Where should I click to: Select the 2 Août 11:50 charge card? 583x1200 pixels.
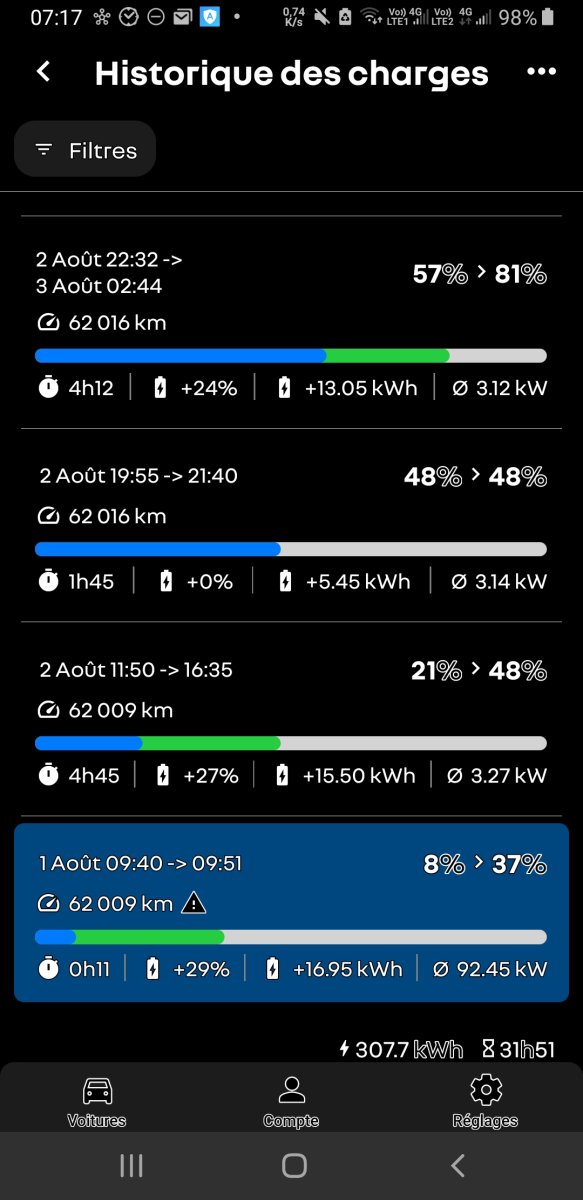[x=291, y=720]
